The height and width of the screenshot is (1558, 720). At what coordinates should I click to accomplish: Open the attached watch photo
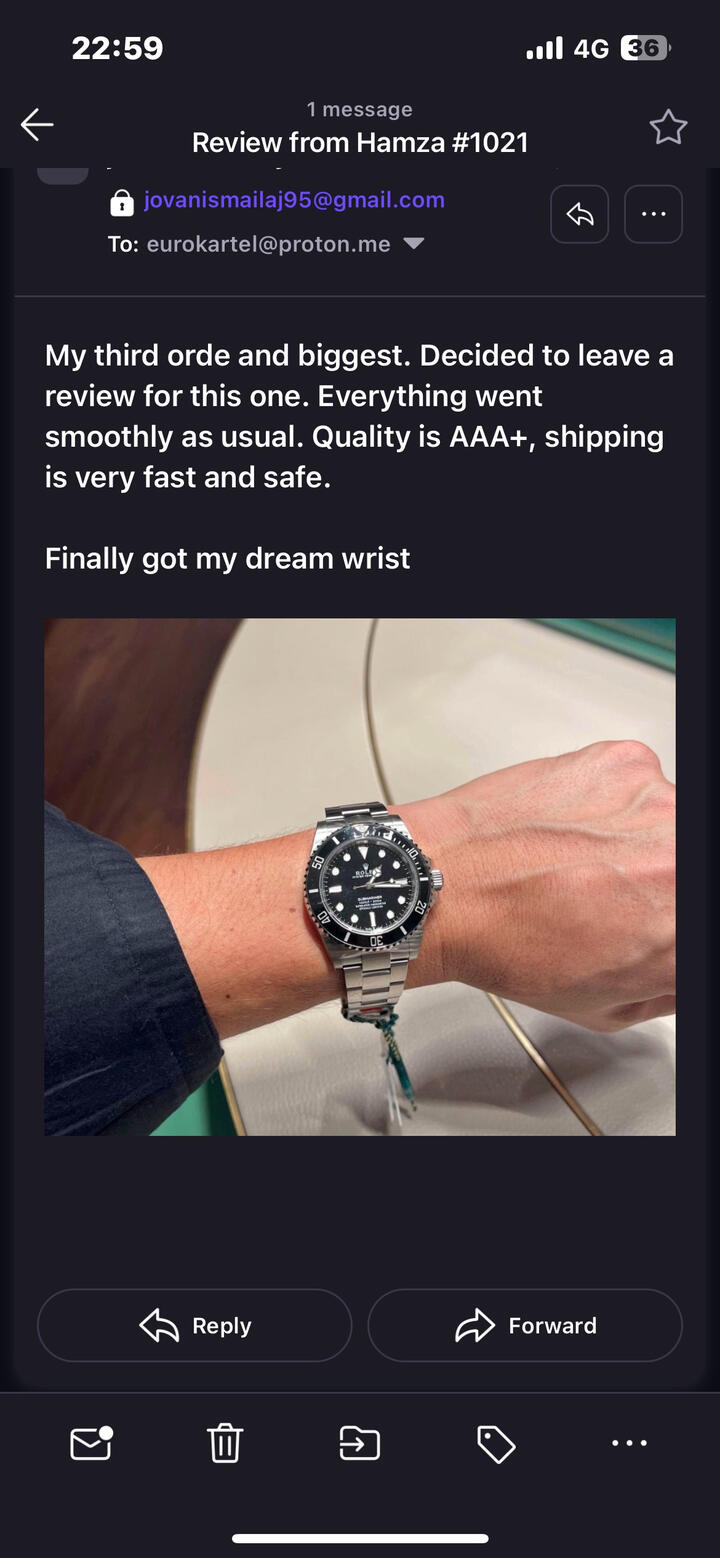click(360, 876)
